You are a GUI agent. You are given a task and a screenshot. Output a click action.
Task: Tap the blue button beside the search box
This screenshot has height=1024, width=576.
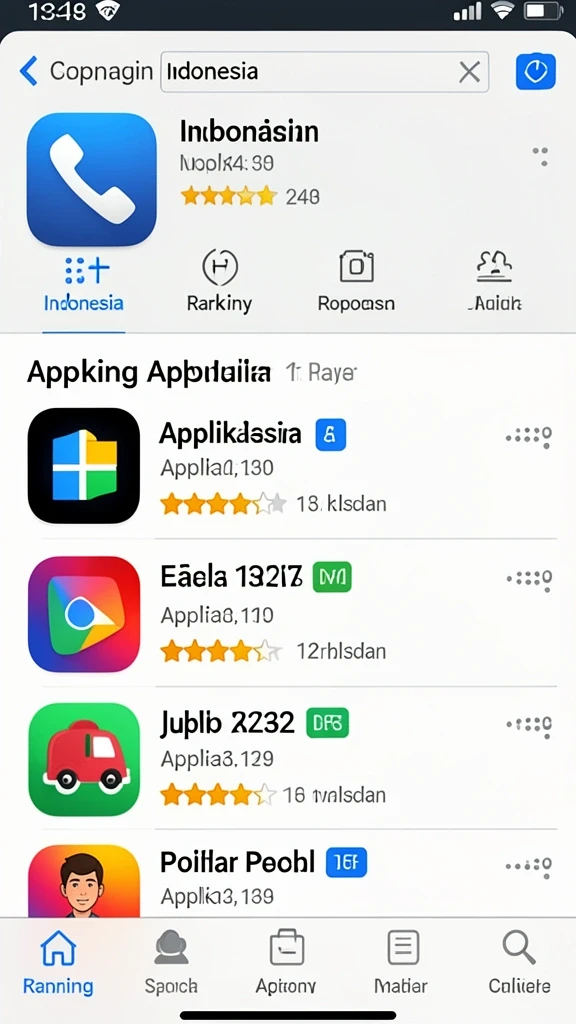536,71
